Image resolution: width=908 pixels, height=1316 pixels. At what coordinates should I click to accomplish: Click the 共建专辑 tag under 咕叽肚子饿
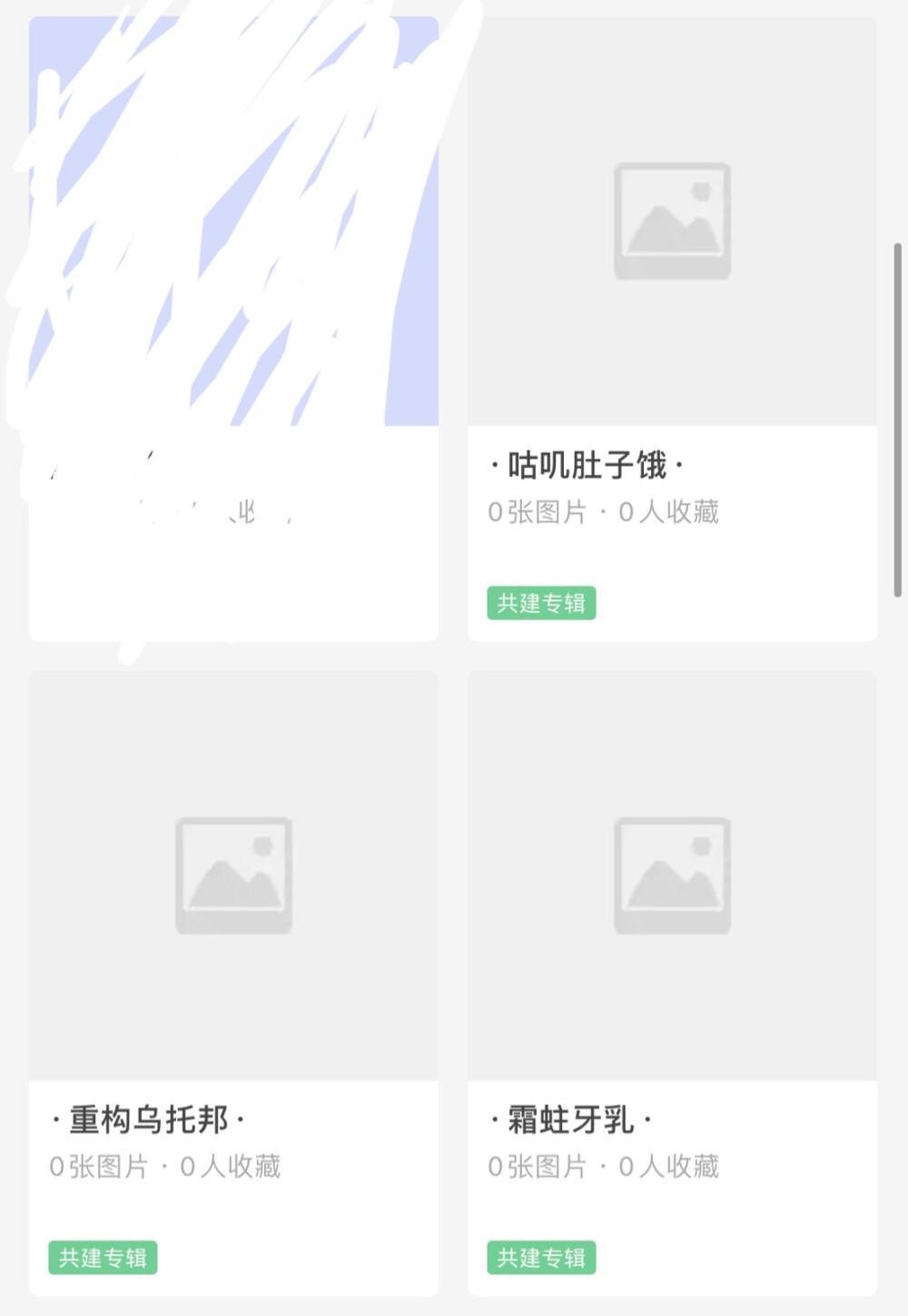[541, 602]
